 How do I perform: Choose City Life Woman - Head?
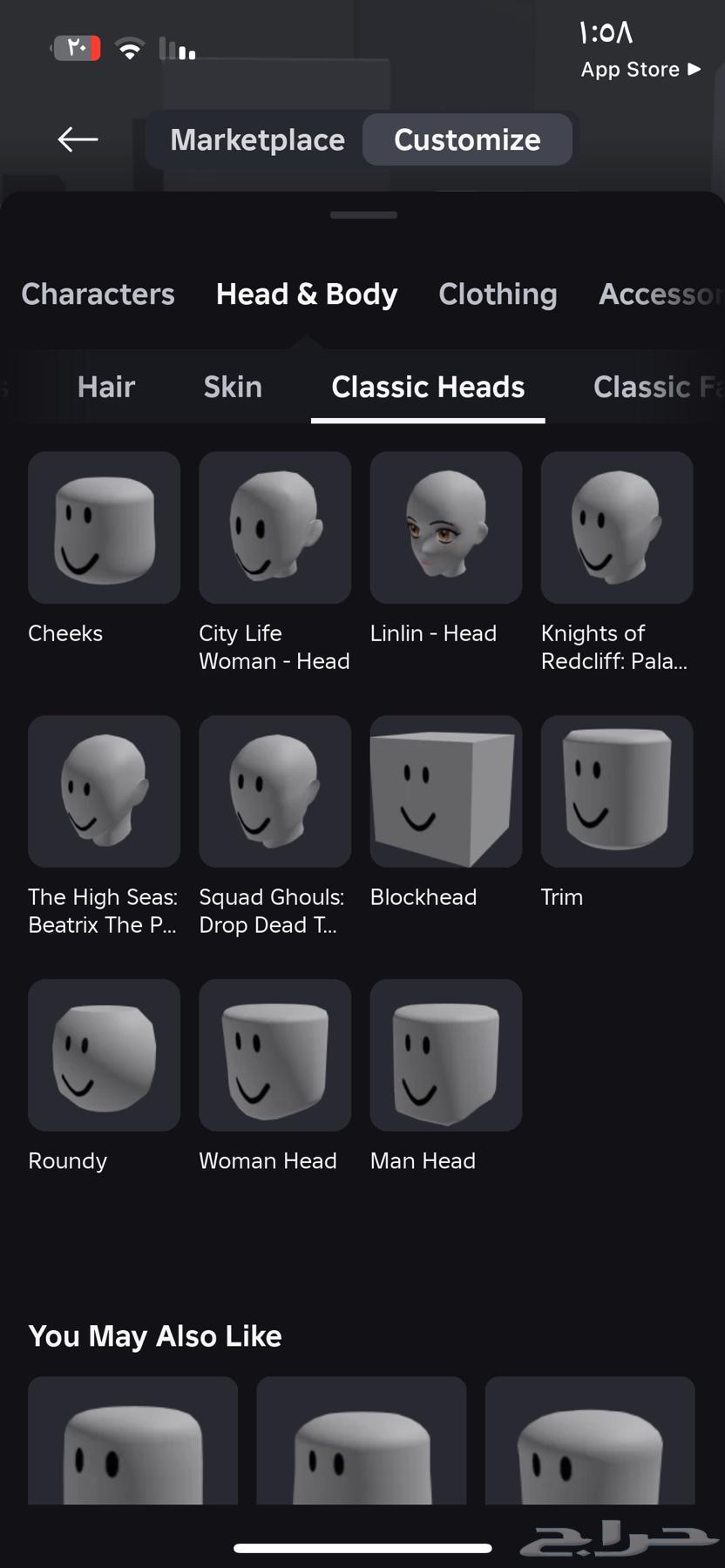click(x=274, y=528)
